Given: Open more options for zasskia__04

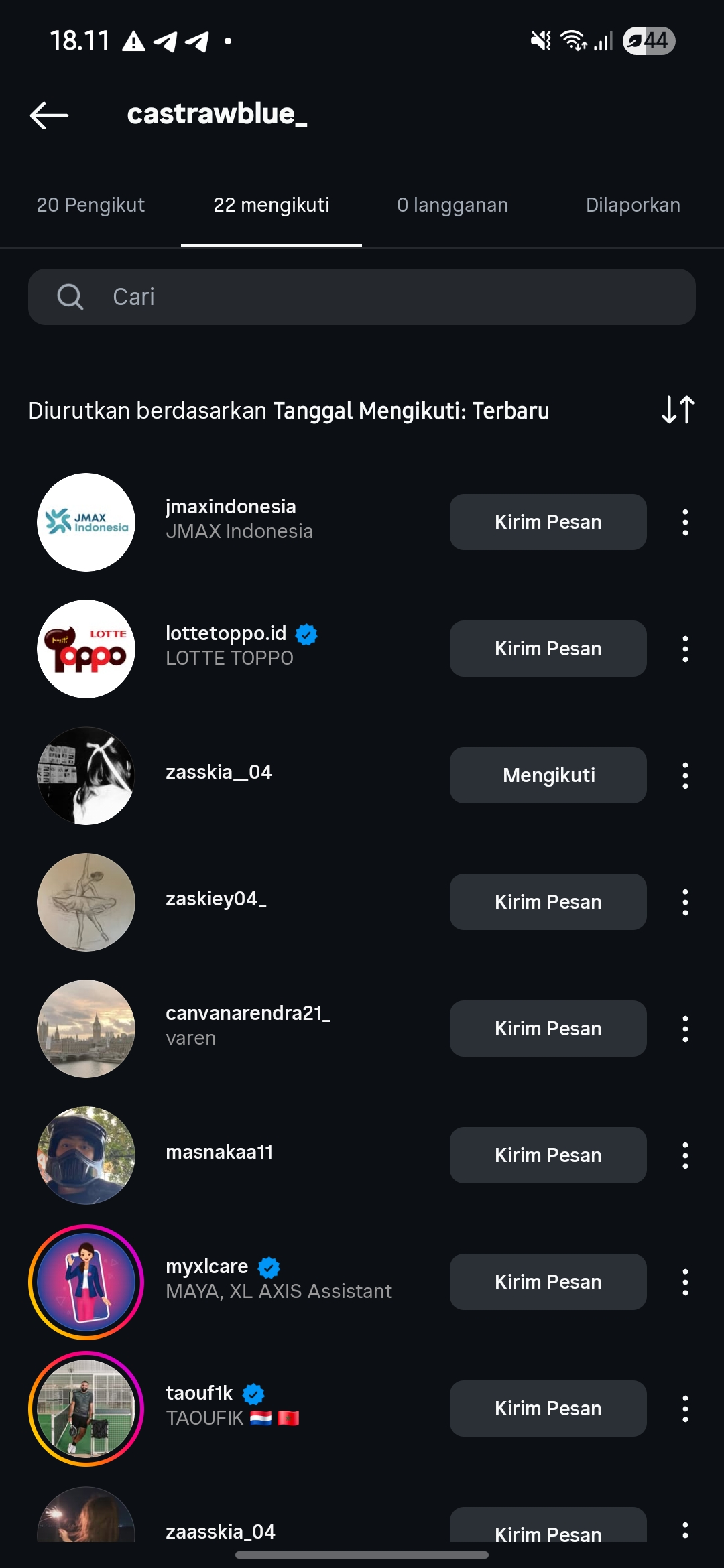Looking at the screenshot, I should click(685, 775).
